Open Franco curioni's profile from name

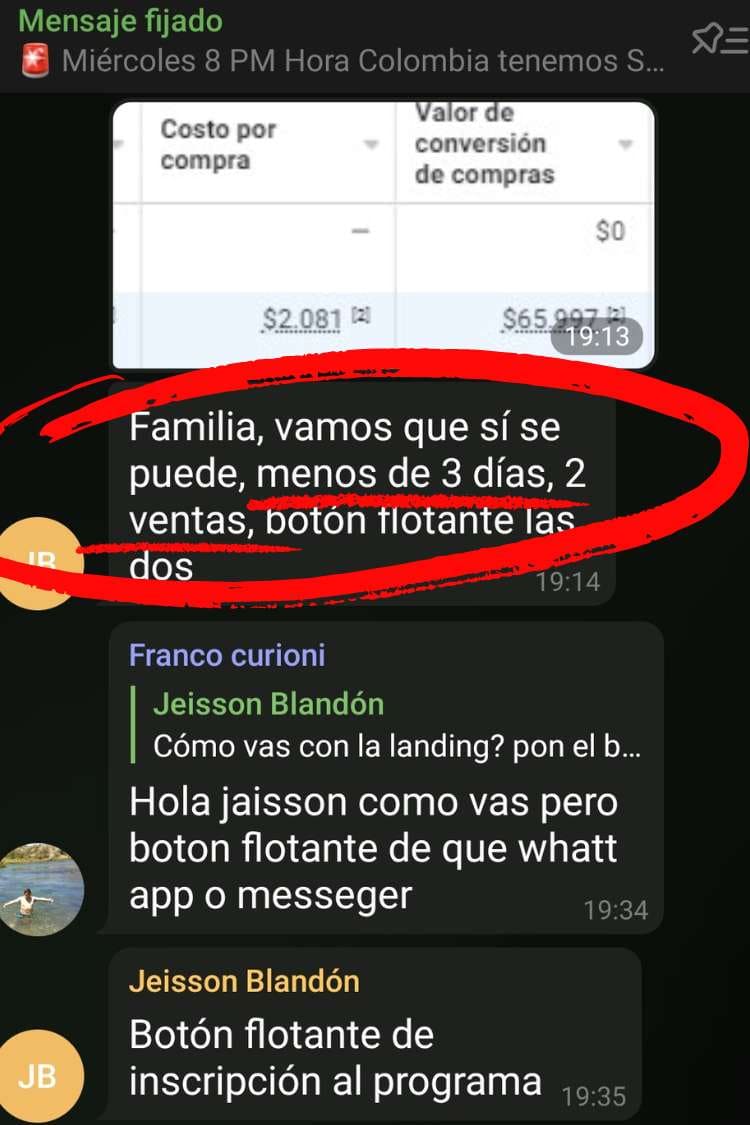[x=227, y=655]
